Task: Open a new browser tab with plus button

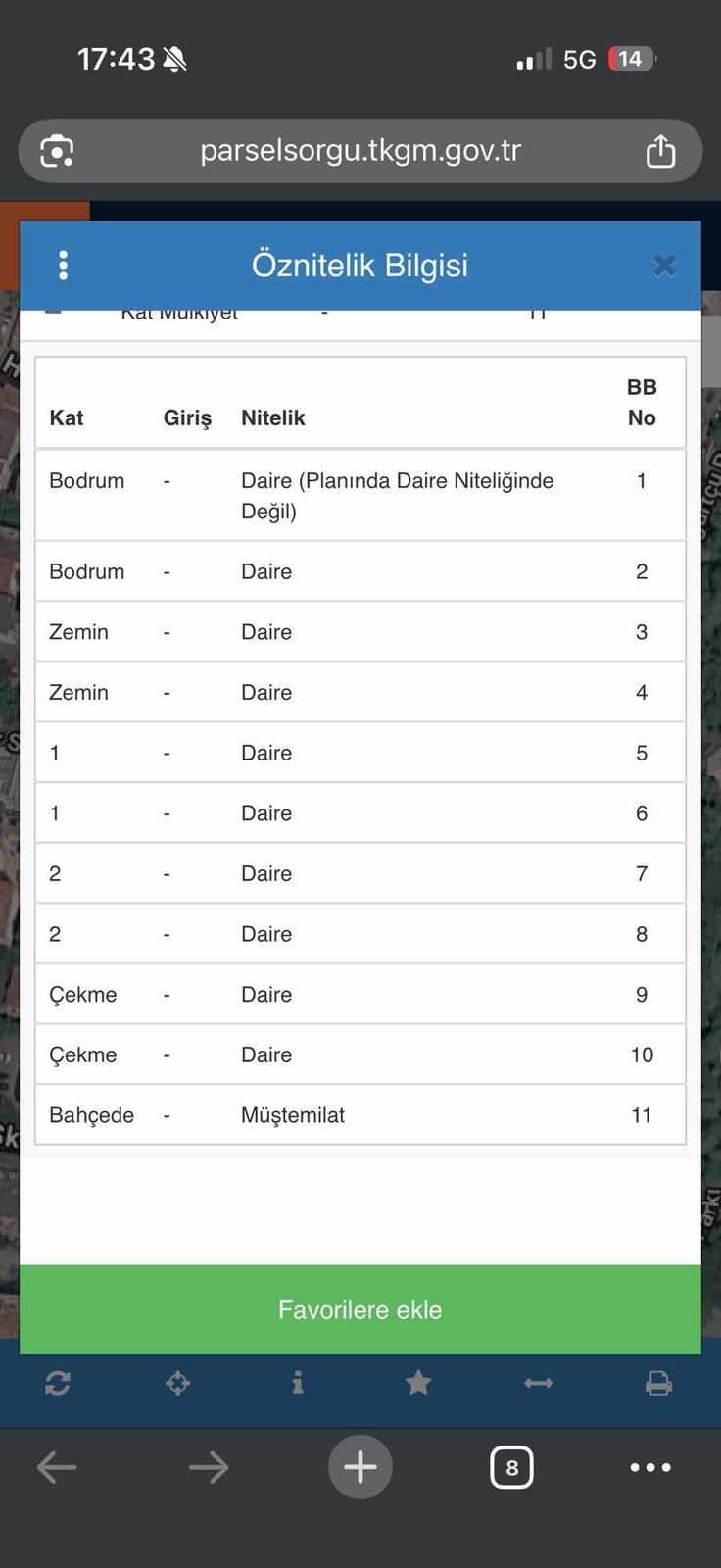Action: [x=360, y=1467]
